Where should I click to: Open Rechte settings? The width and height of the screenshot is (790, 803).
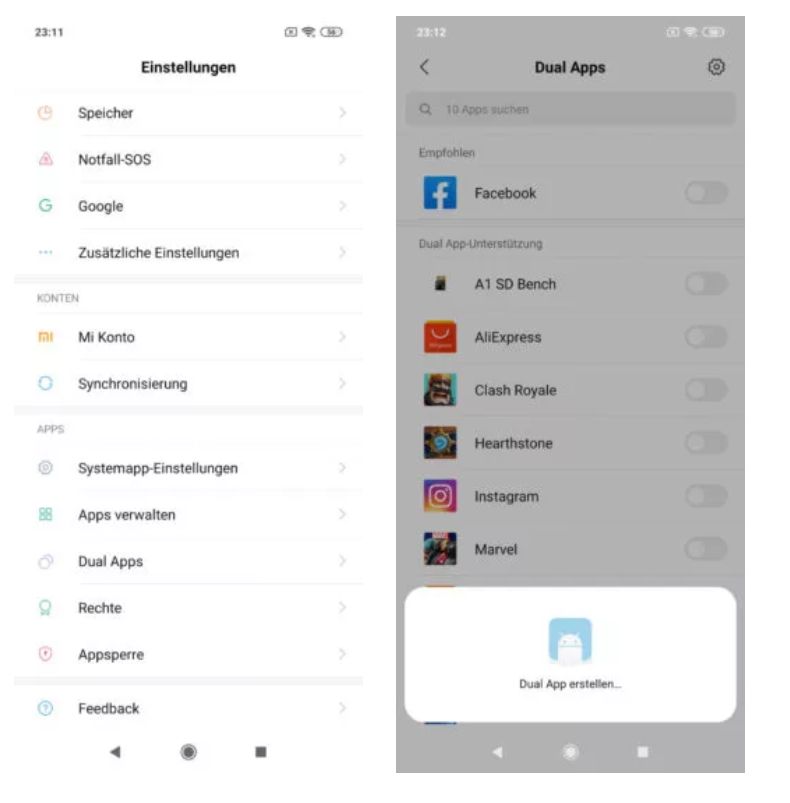point(188,608)
